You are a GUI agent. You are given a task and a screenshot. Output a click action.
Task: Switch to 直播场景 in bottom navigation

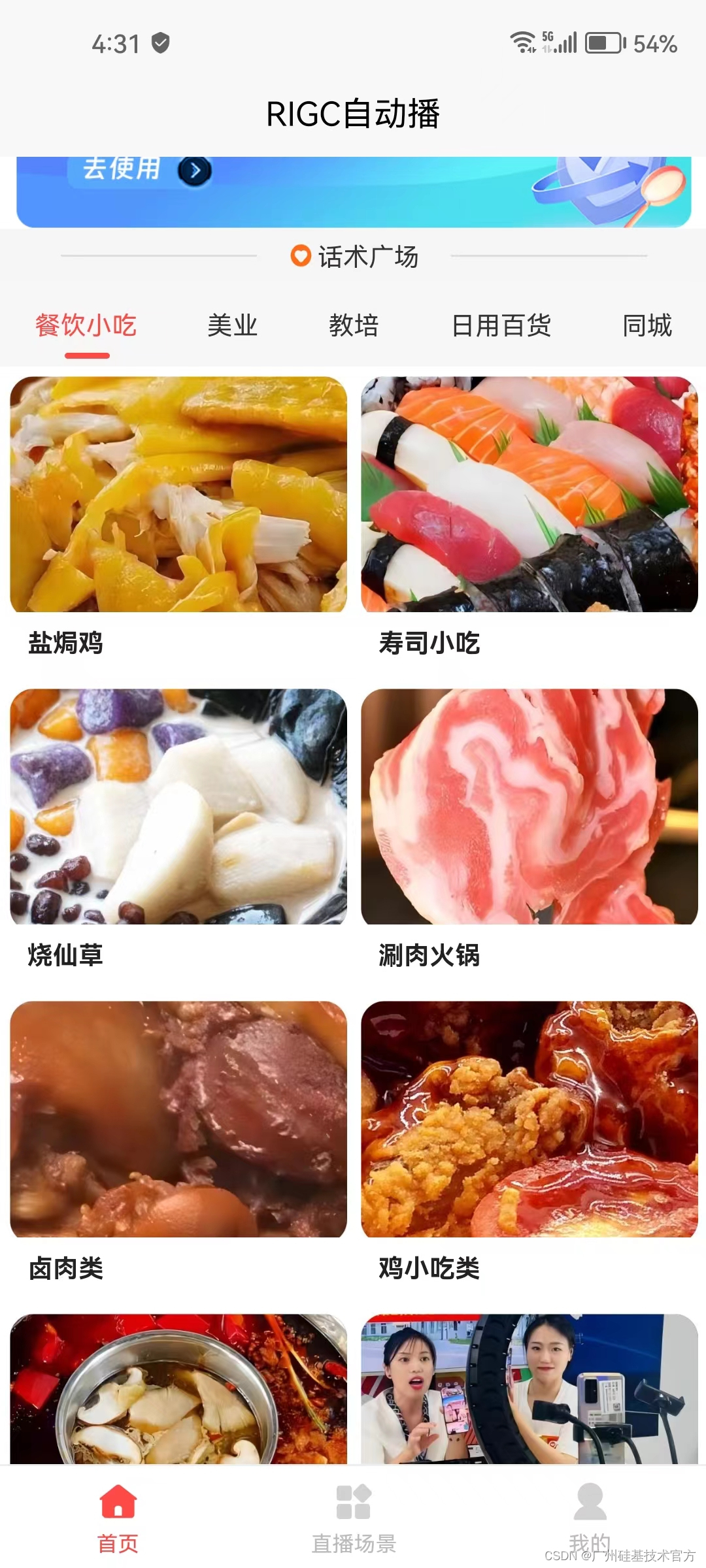pos(354,1518)
